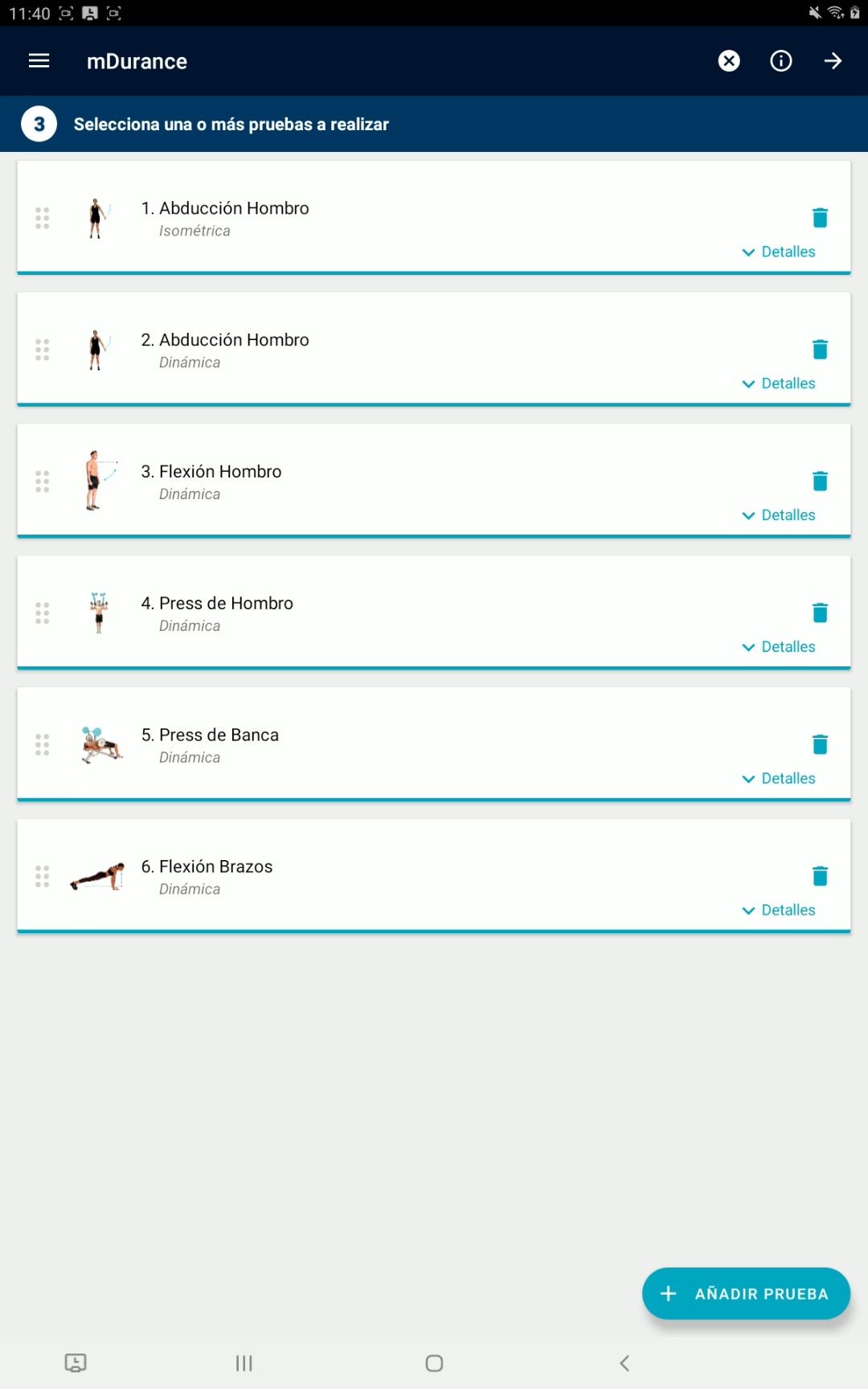
Task: Remove the Press de Banca test
Action: [820, 745]
